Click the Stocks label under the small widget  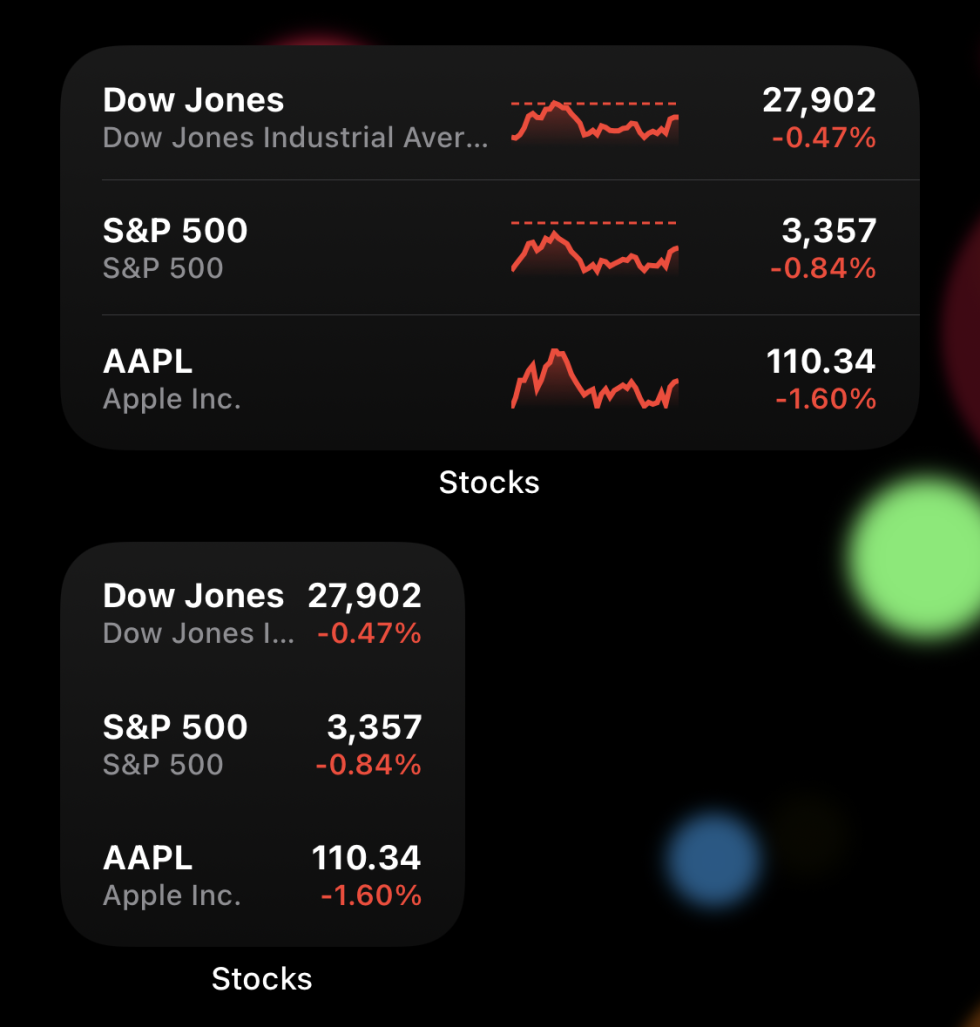click(261, 980)
